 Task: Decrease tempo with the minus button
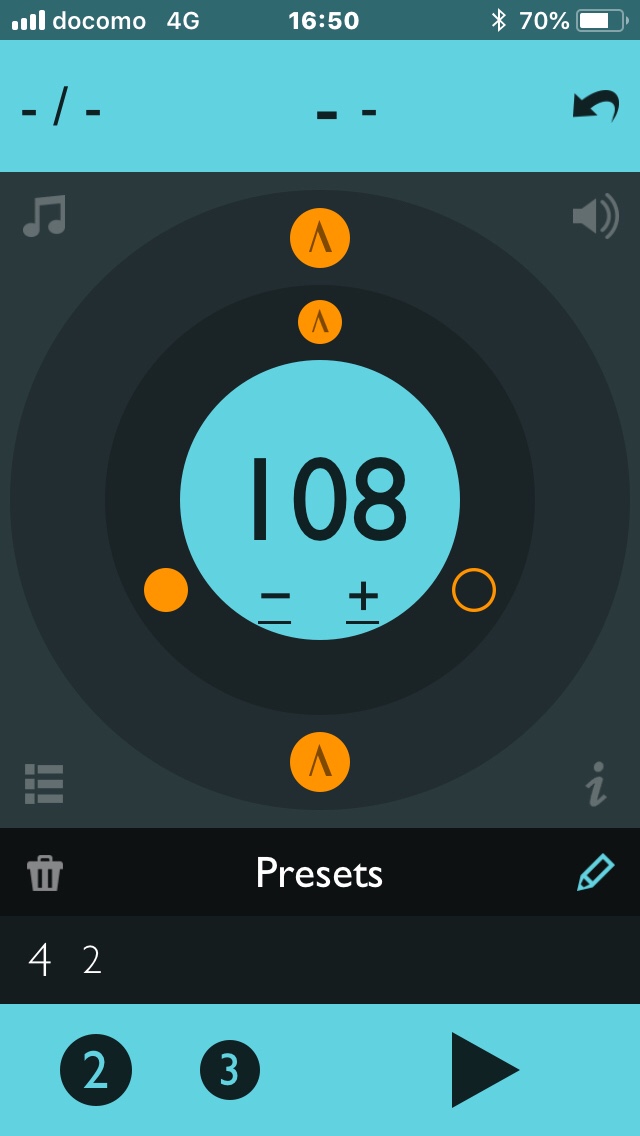[274, 598]
